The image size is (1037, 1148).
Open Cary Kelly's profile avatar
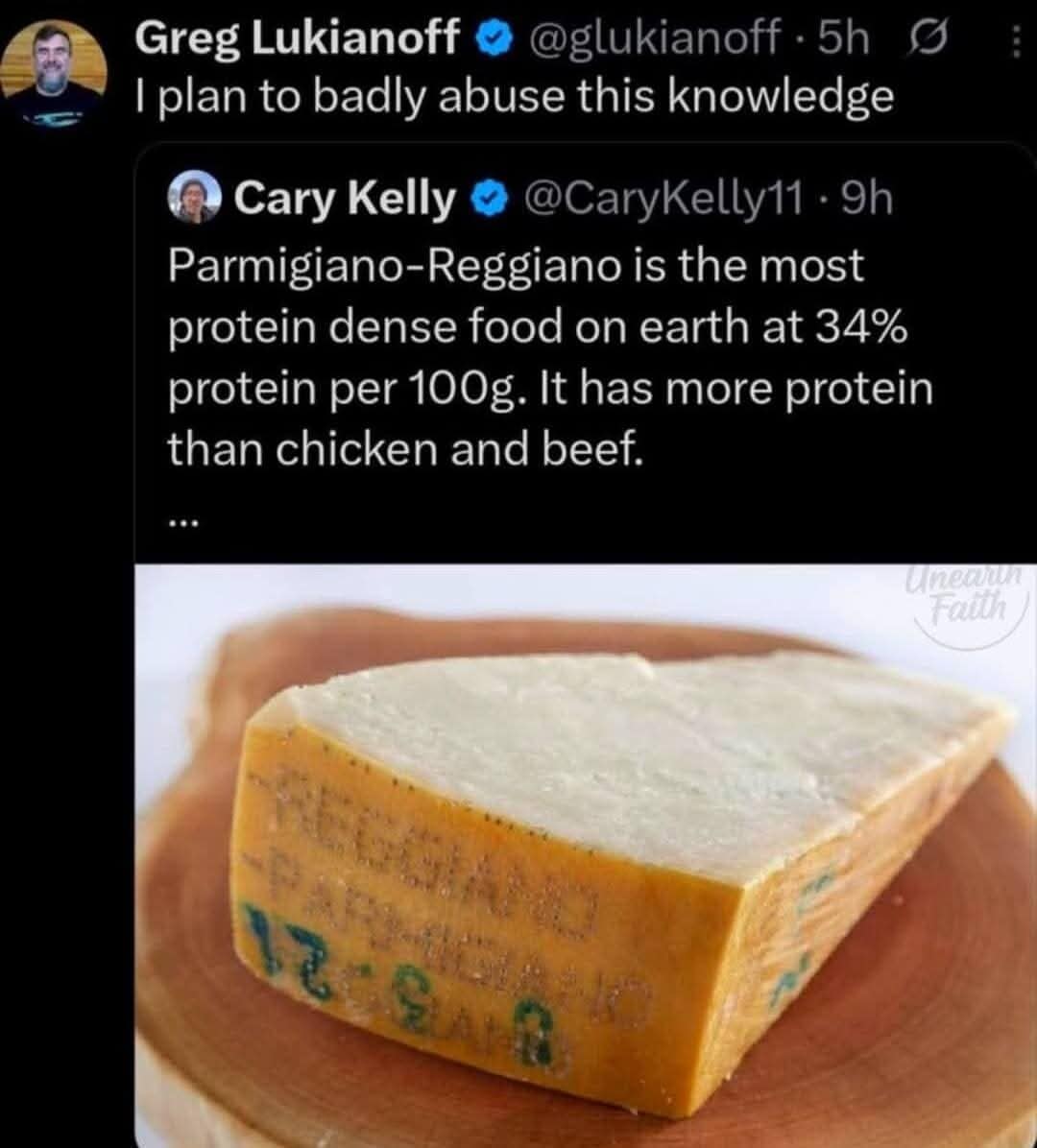point(197,197)
